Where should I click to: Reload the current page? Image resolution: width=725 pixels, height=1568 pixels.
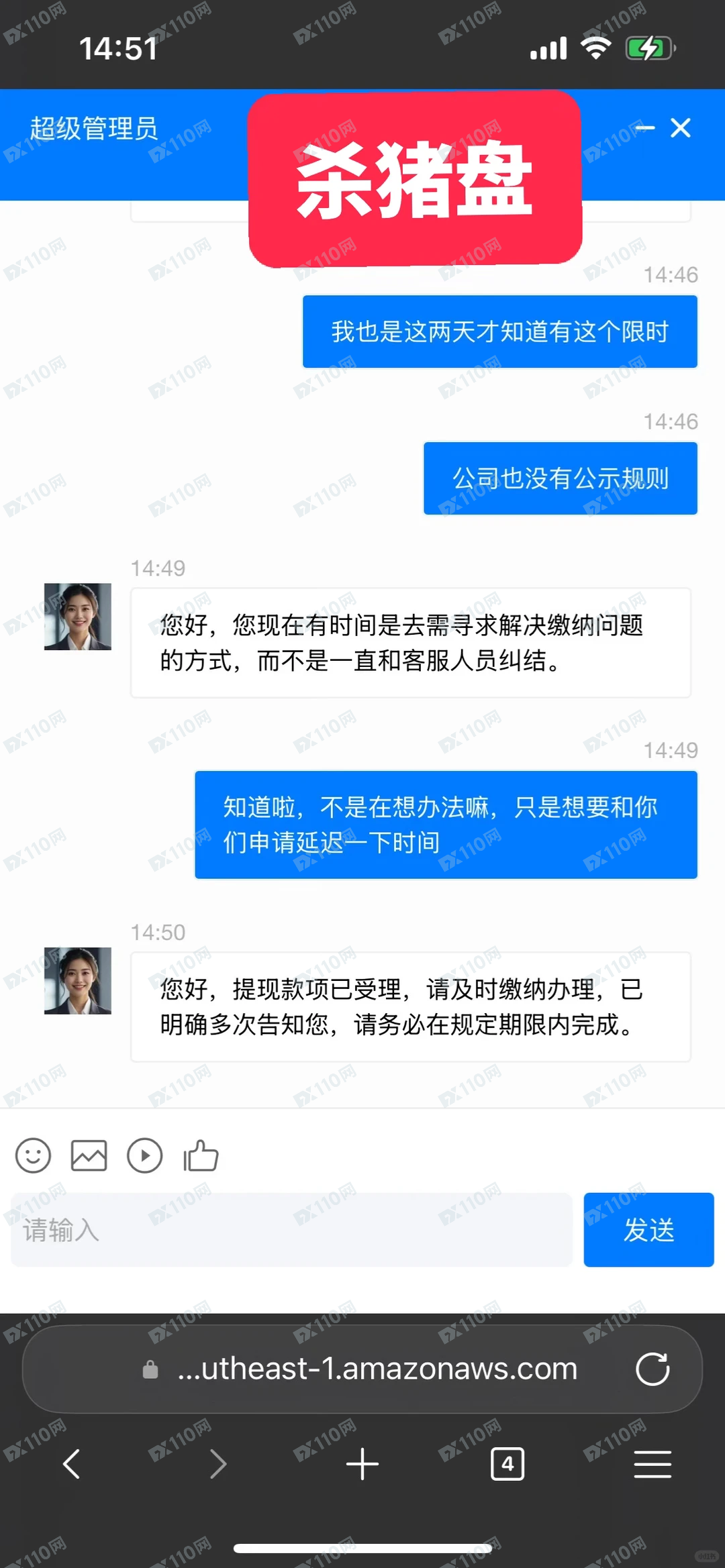(652, 1369)
